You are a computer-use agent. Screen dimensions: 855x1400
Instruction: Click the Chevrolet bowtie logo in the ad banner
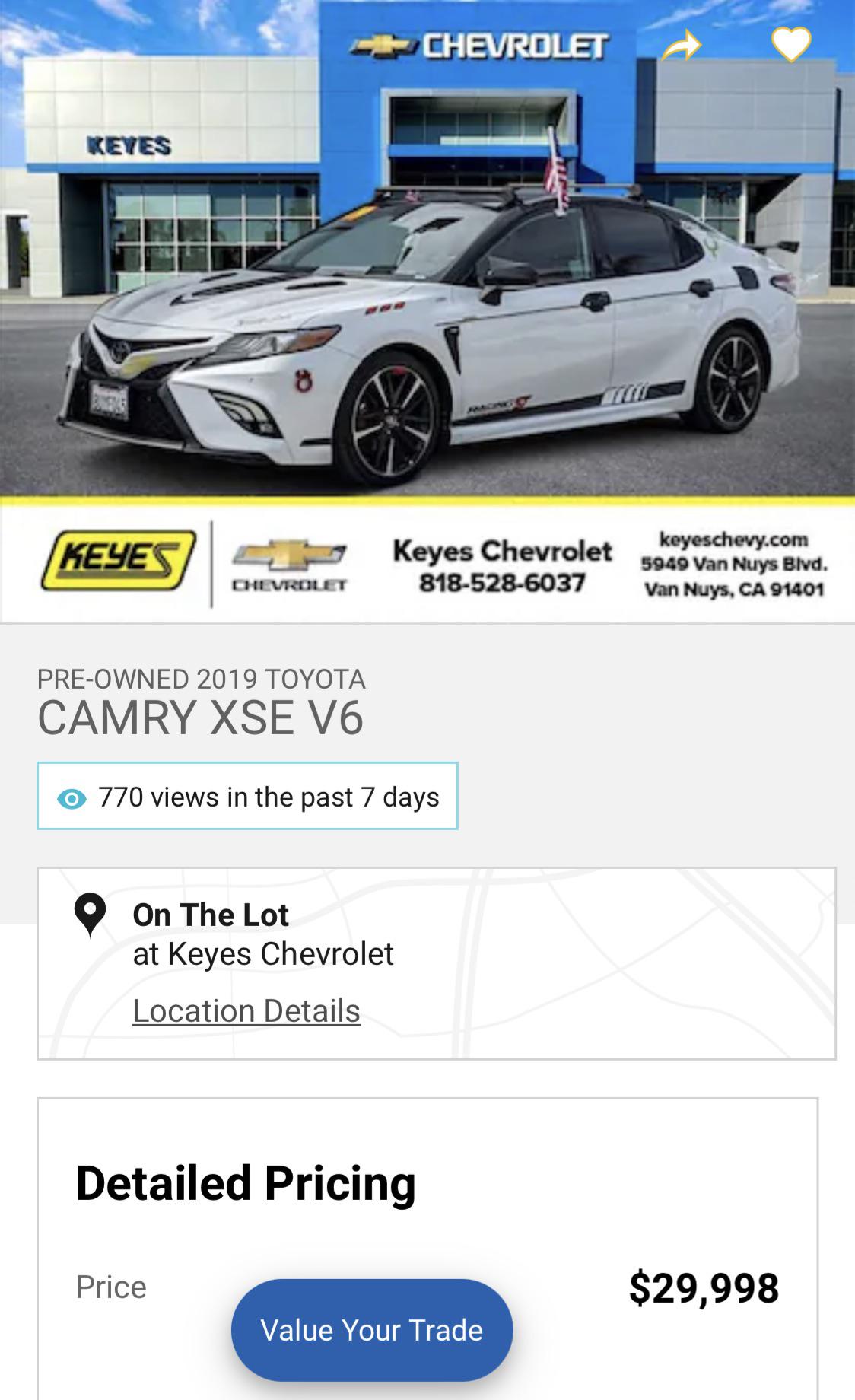tap(288, 557)
